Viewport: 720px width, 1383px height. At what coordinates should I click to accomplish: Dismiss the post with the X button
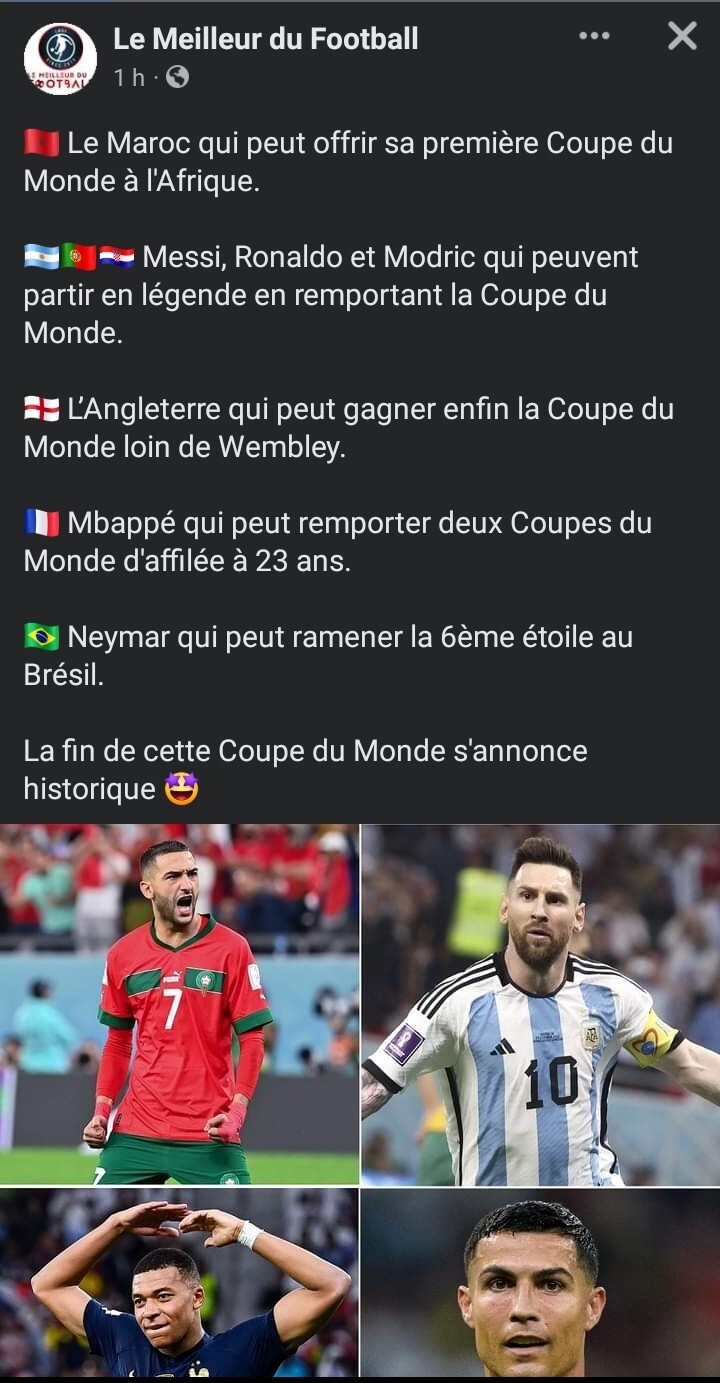coord(682,36)
